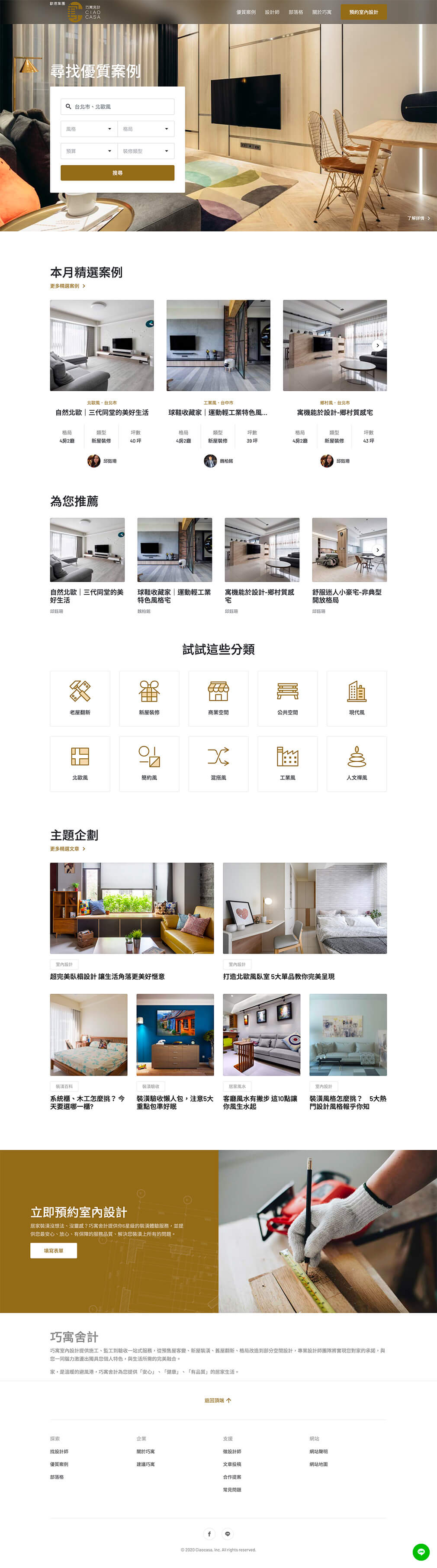Tap 返回頂端 to go back to top
This screenshot has width=437, height=1568.
click(218, 1401)
